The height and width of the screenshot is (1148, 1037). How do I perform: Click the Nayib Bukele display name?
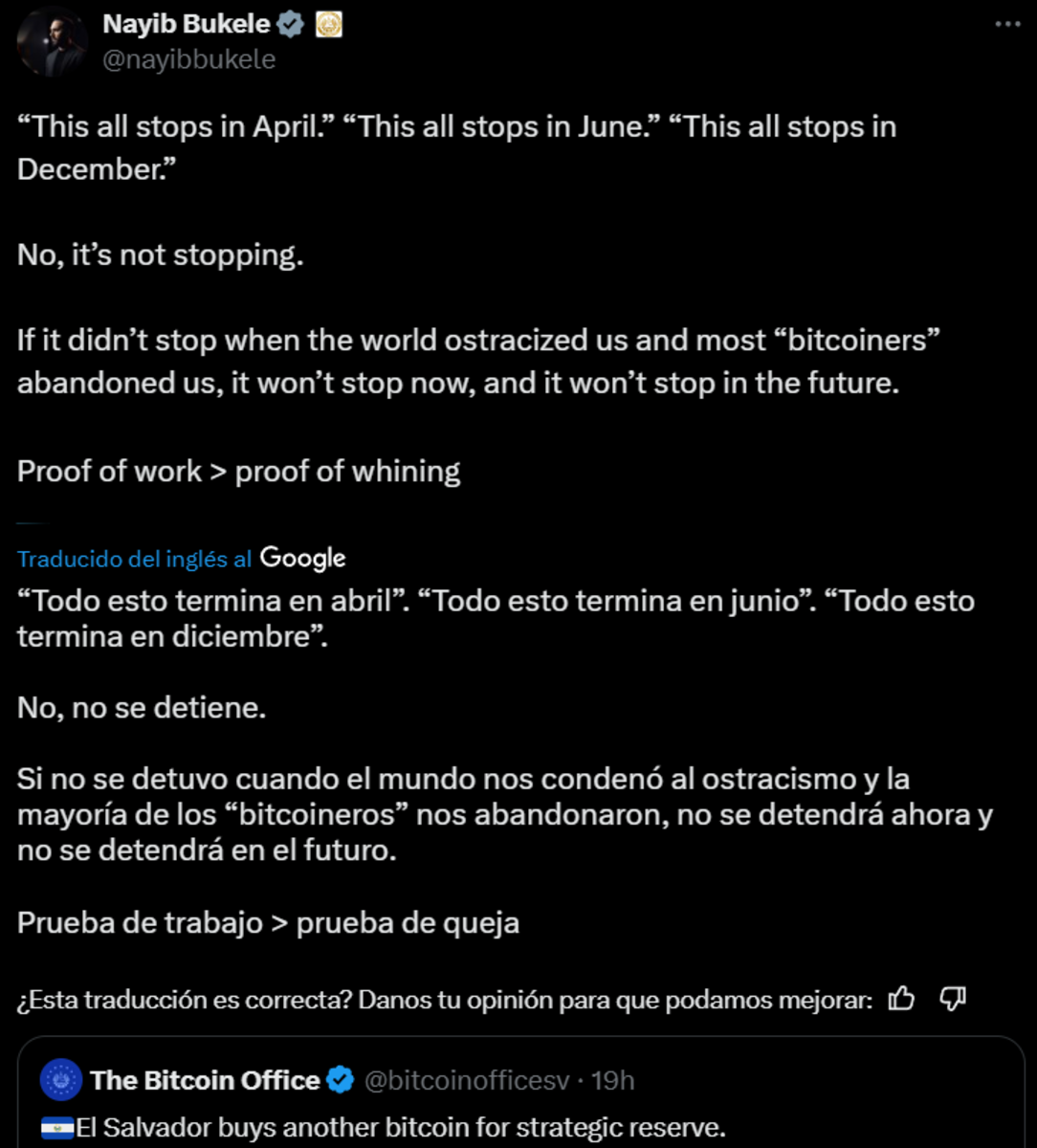(188, 24)
